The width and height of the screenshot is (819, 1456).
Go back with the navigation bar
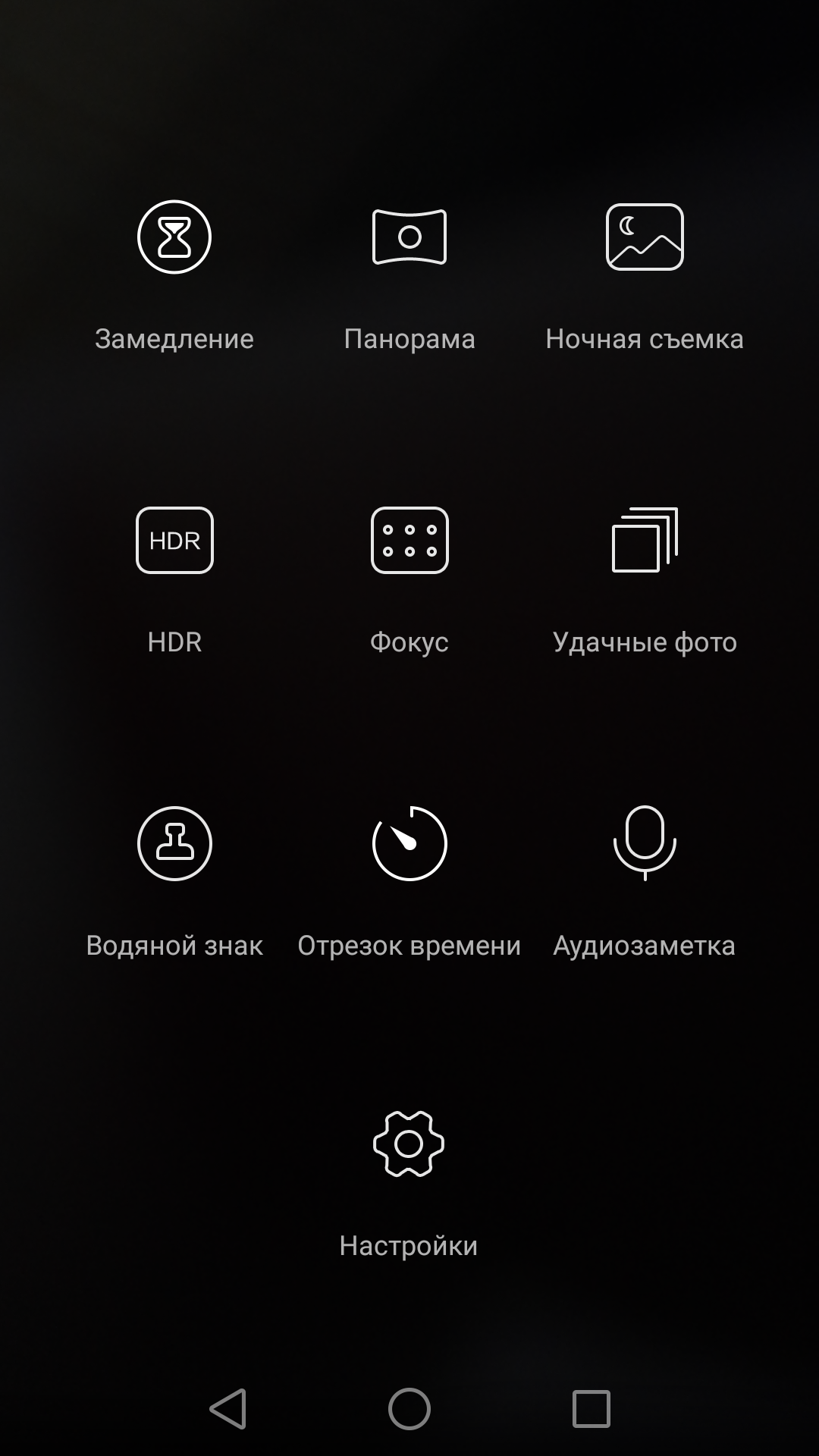click(227, 1409)
